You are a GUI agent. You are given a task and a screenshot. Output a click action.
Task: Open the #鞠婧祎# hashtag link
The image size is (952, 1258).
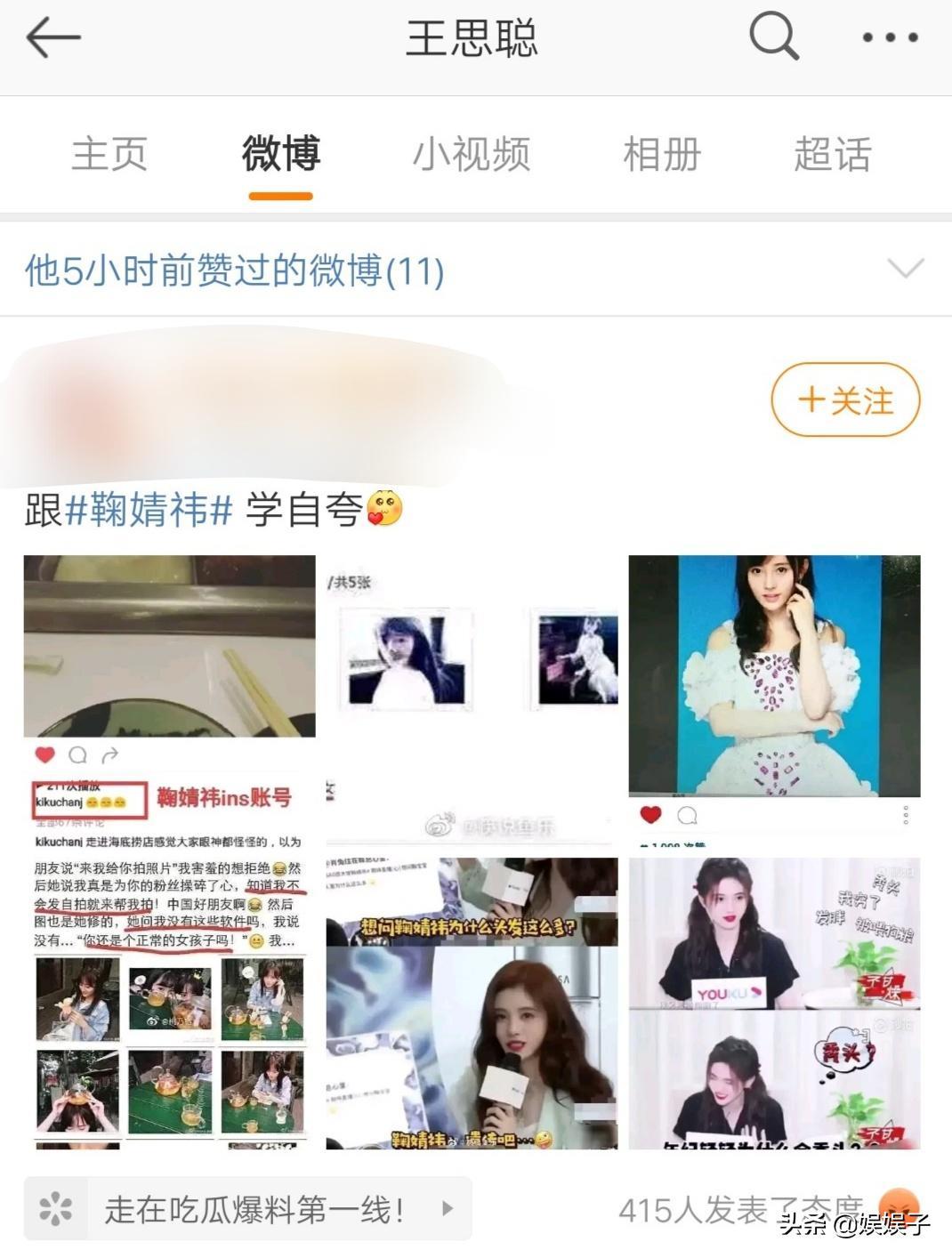[148, 511]
